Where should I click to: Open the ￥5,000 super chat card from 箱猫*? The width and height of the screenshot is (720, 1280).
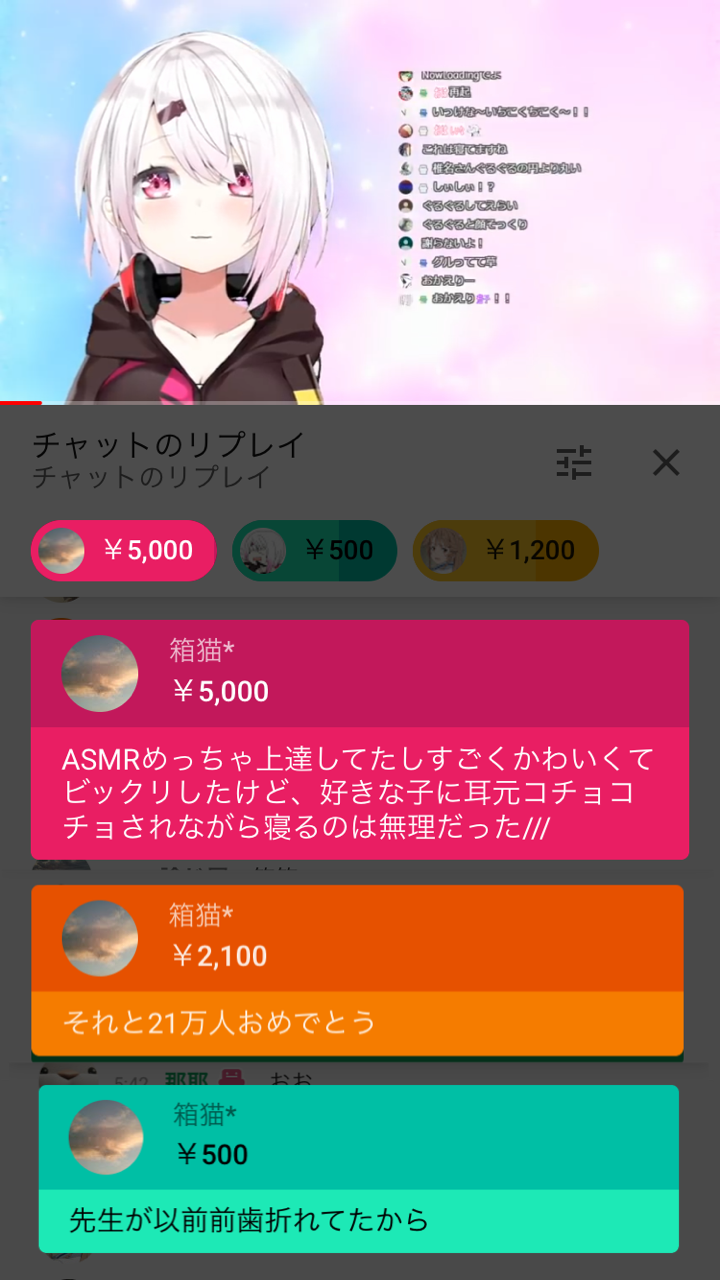click(x=360, y=739)
